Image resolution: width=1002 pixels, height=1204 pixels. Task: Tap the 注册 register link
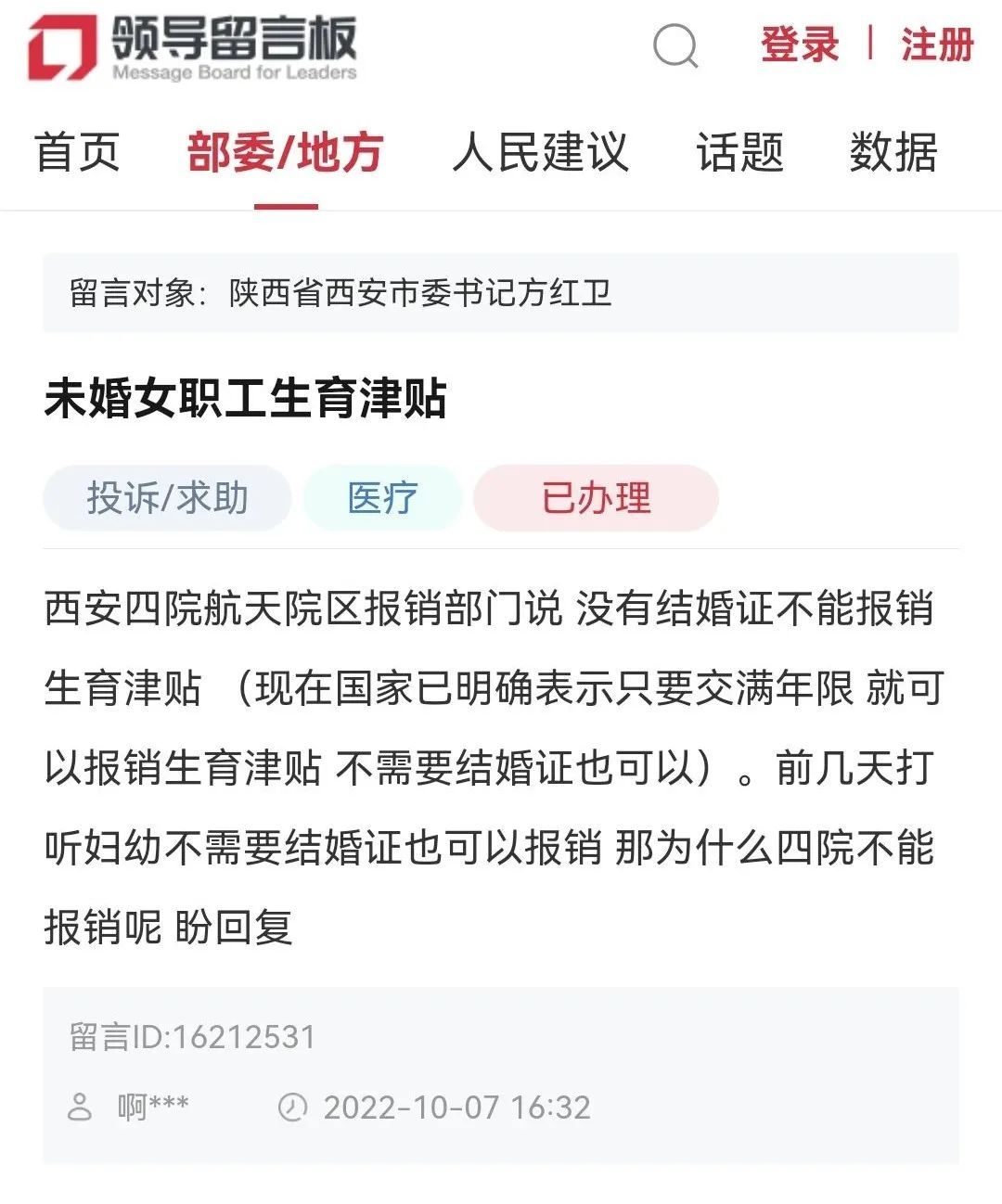click(x=937, y=45)
